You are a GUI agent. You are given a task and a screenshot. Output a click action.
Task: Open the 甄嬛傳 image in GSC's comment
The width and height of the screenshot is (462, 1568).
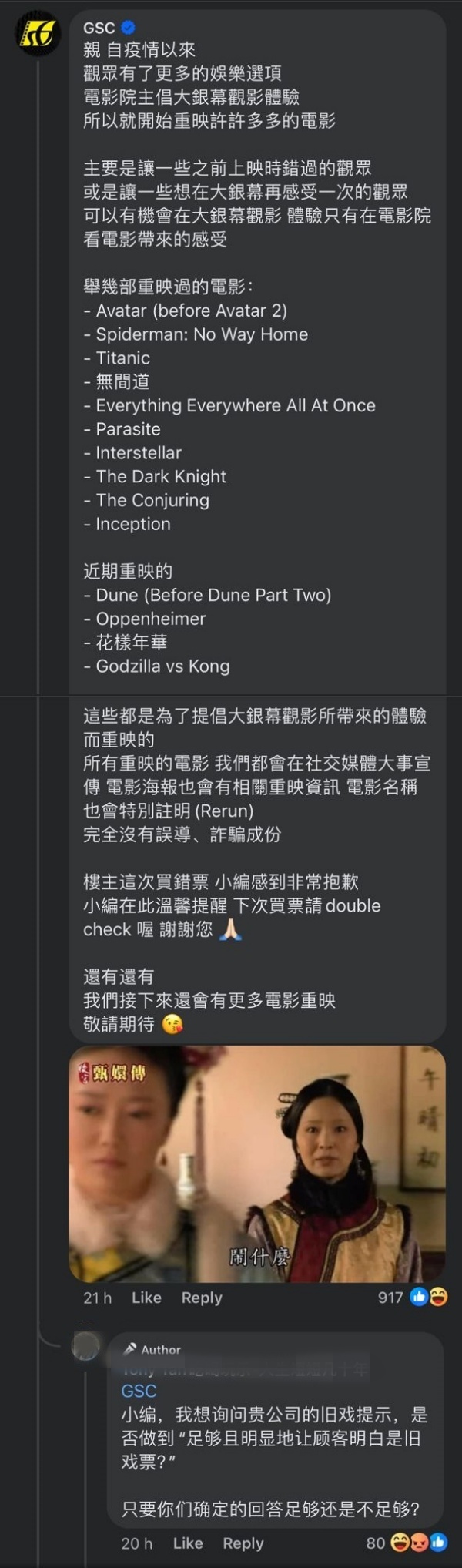pyautogui.click(x=257, y=1164)
